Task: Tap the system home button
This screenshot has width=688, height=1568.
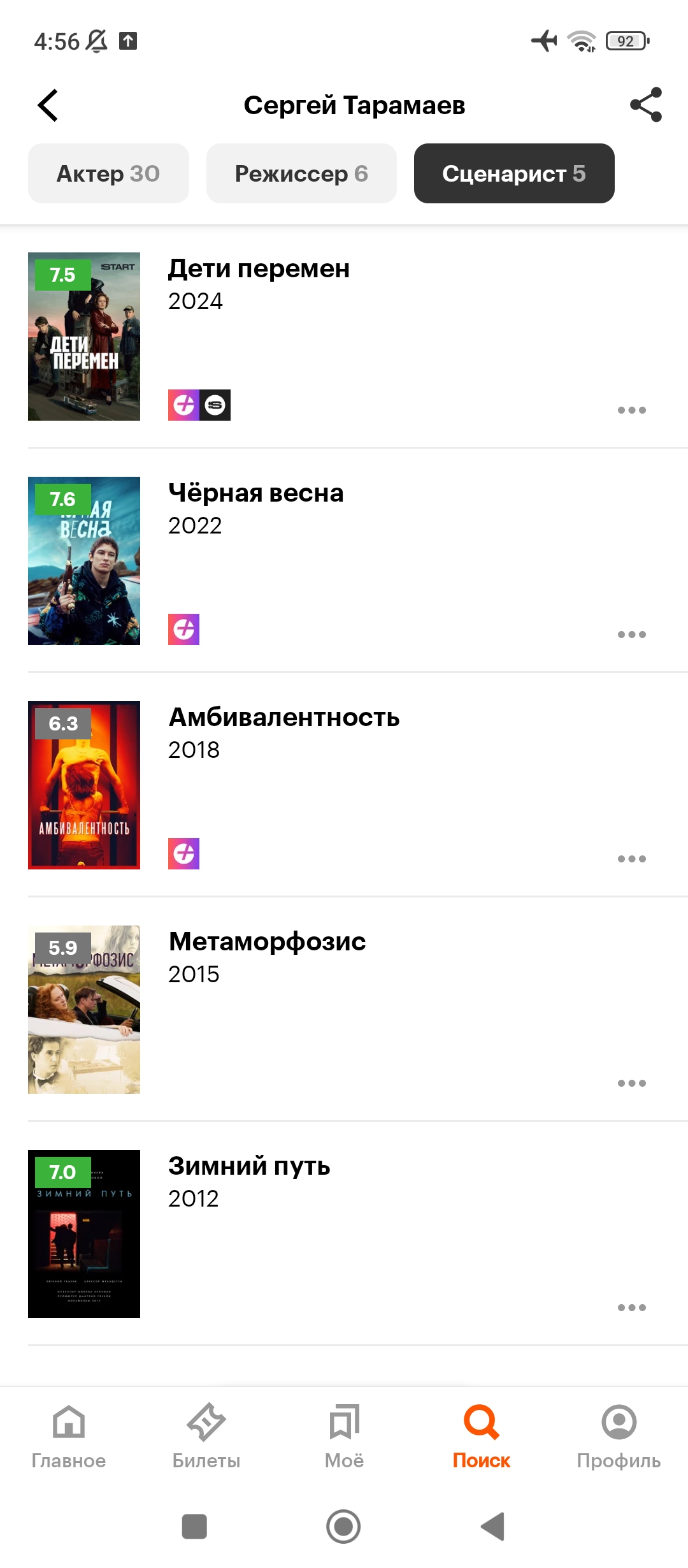Action: point(343,1527)
